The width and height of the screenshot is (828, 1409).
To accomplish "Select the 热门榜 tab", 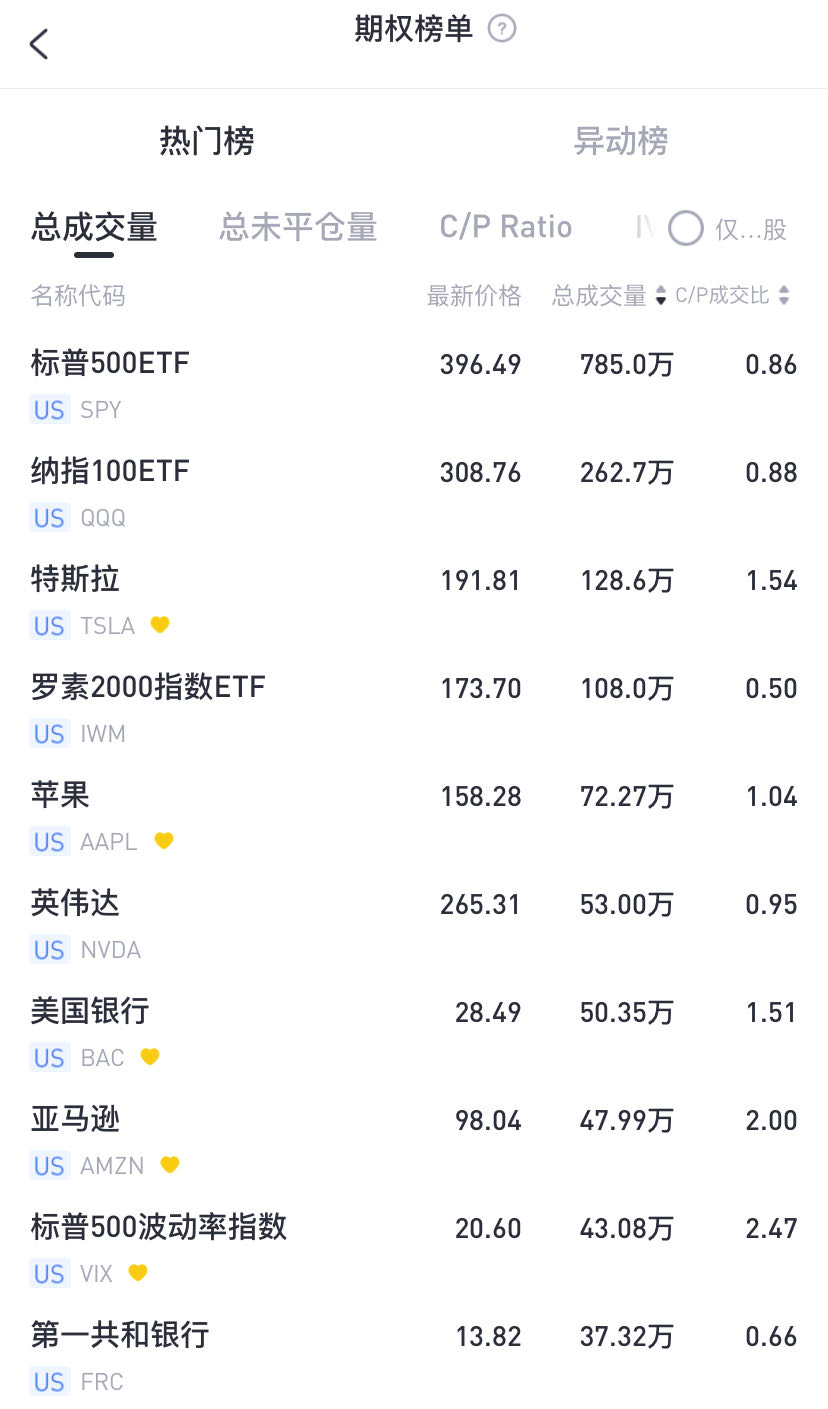I will point(207,141).
